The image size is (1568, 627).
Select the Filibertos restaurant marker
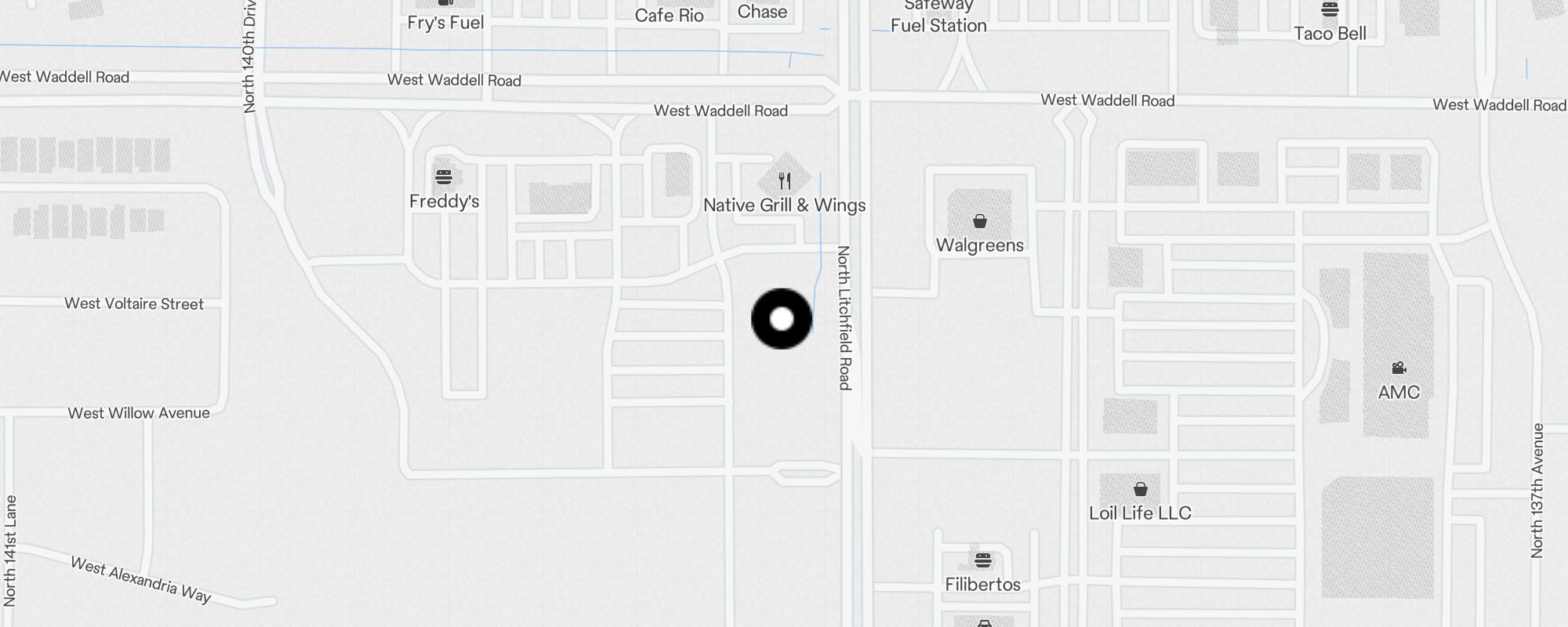click(x=983, y=561)
